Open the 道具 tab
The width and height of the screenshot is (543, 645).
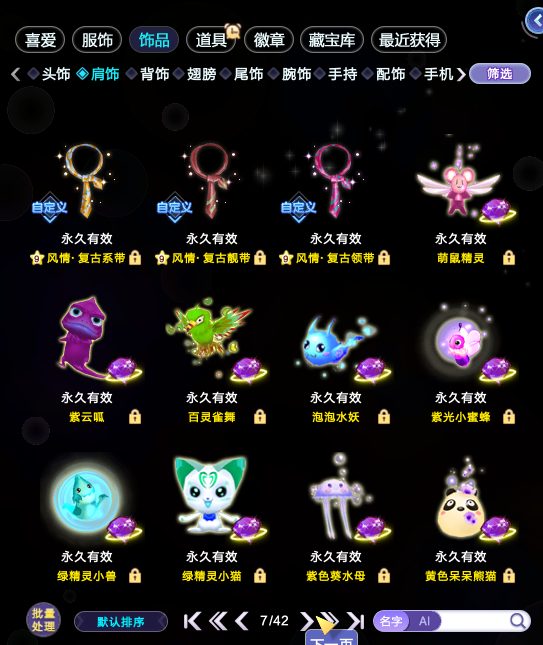point(211,40)
